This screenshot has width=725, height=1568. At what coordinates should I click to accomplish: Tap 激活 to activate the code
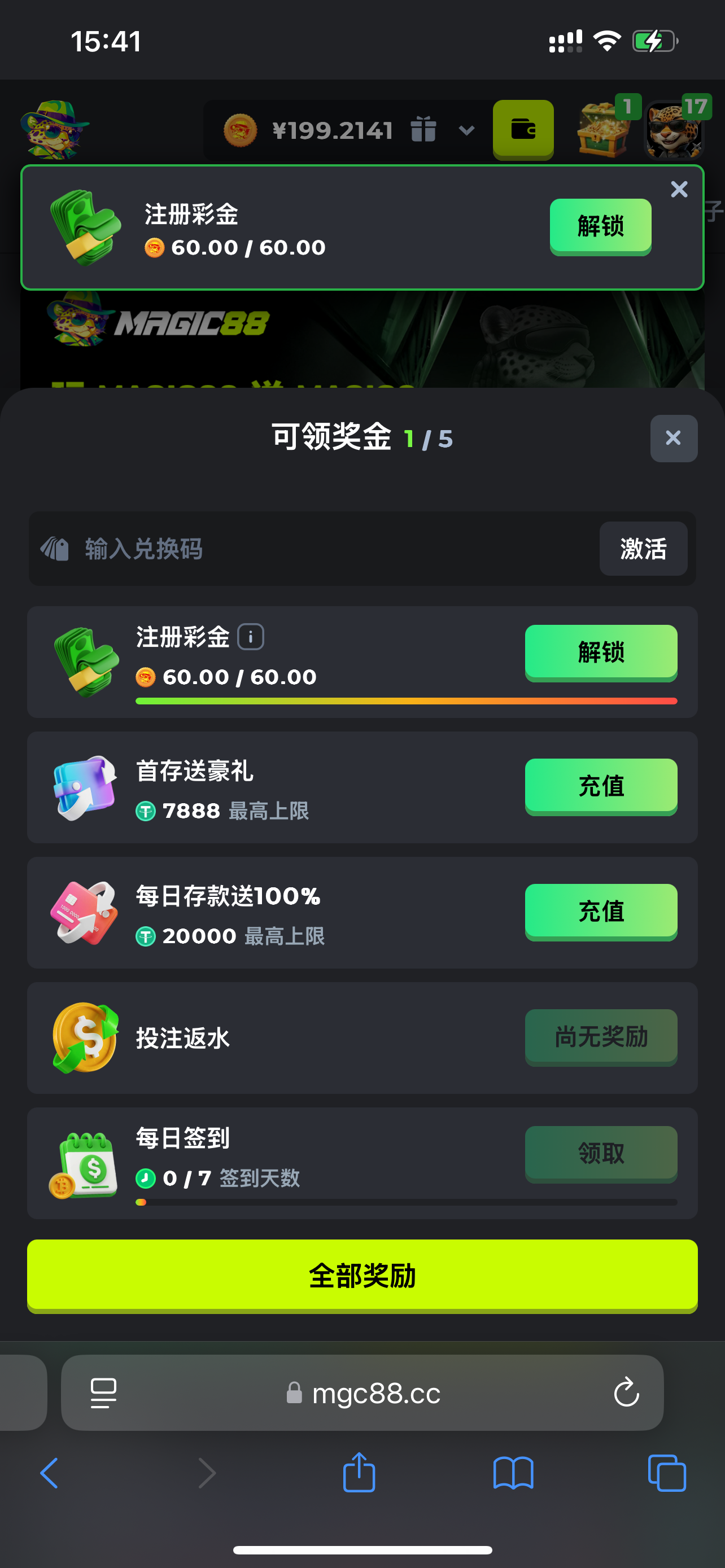pyautogui.click(x=643, y=549)
